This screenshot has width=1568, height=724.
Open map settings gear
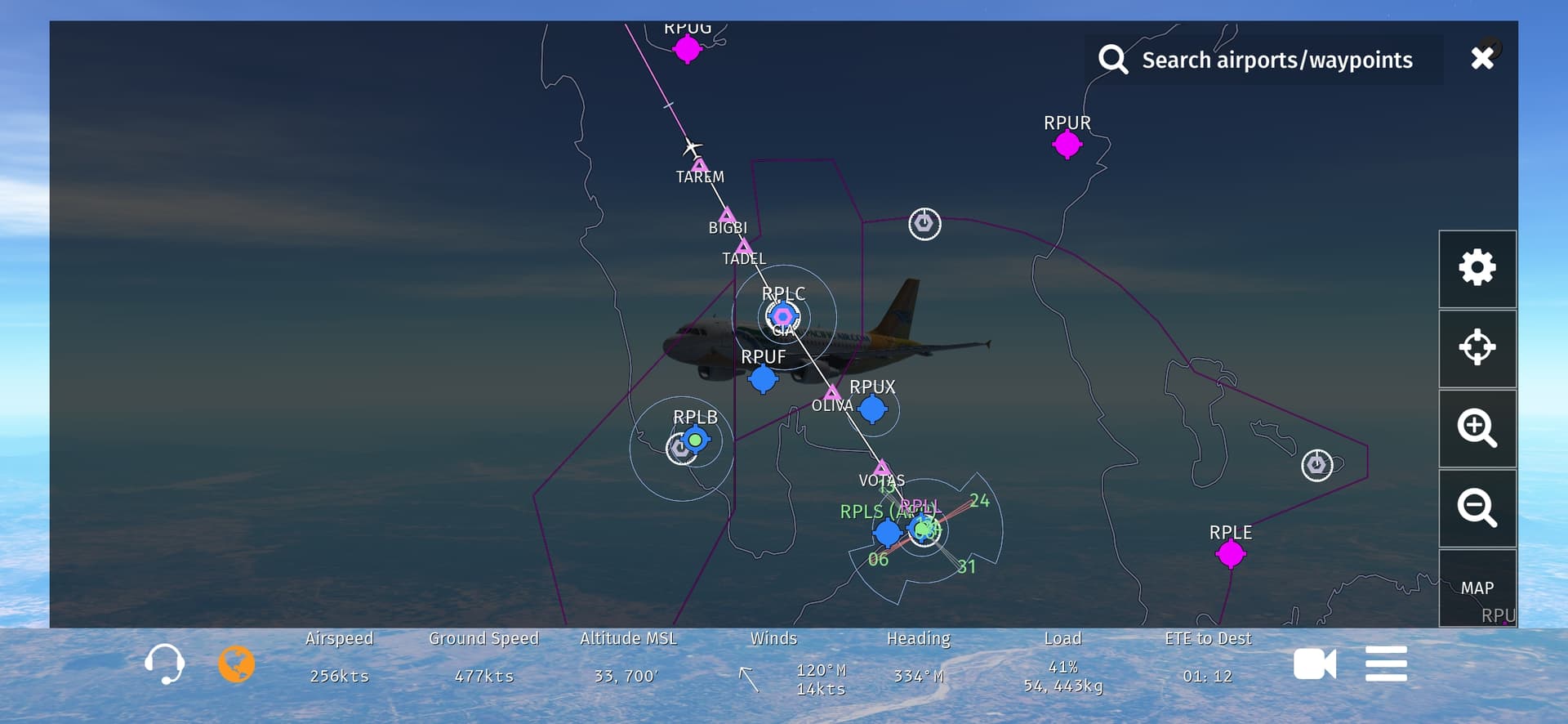[x=1477, y=268]
